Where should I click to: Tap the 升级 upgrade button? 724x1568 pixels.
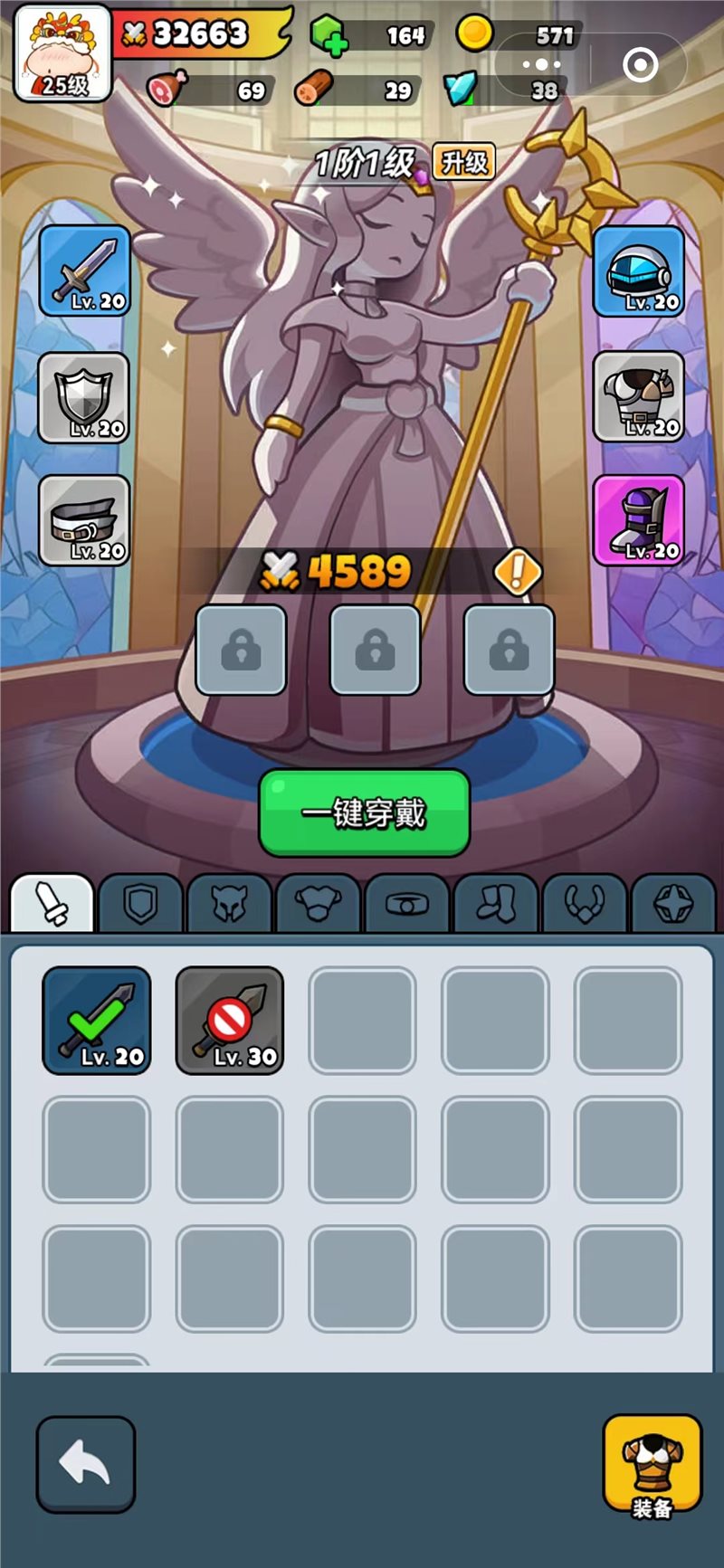click(x=463, y=163)
